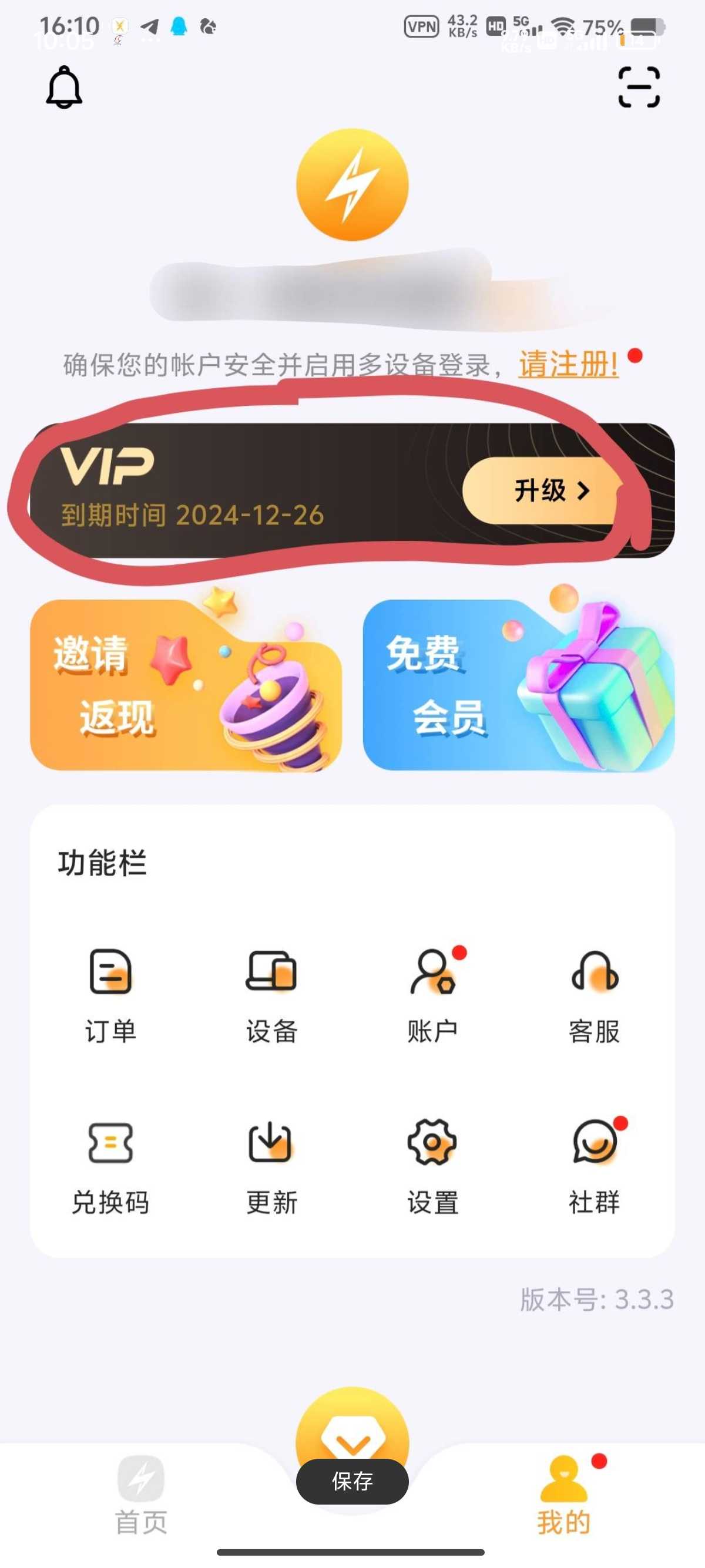Open the scan code icon
The width and height of the screenshot is (705, 1568).
pos(639,88)
